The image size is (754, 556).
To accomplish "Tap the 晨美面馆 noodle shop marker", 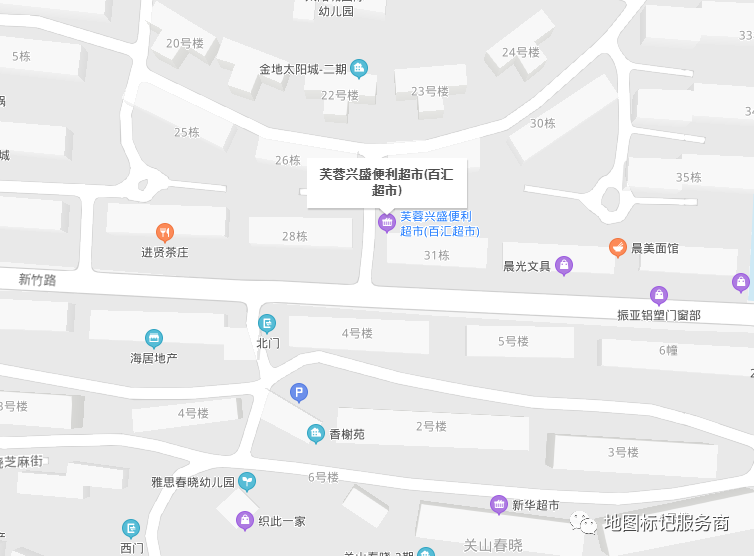I will 618,246.
